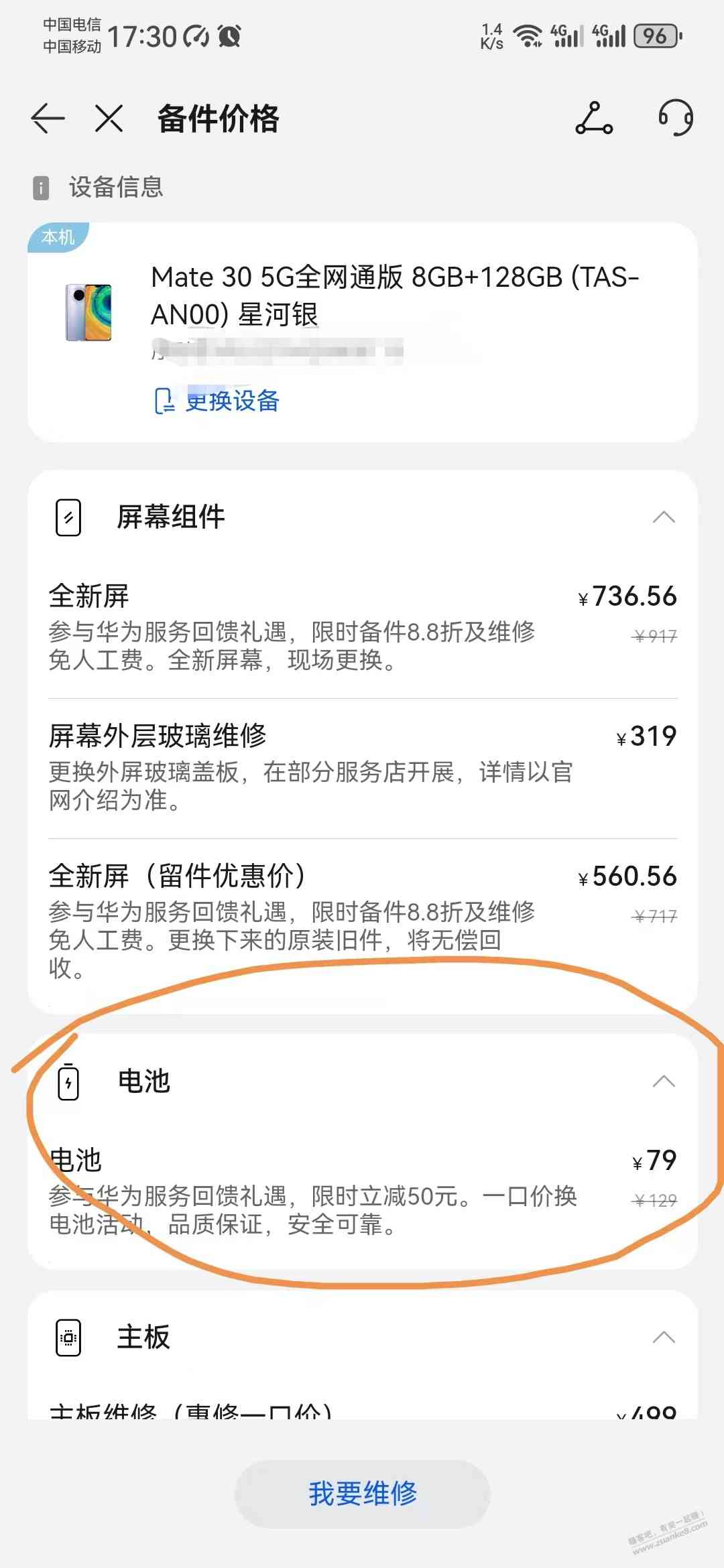Screen dimensions: 724x1568
Task: Collapse the 主板 section
Action: [663, 1337]
